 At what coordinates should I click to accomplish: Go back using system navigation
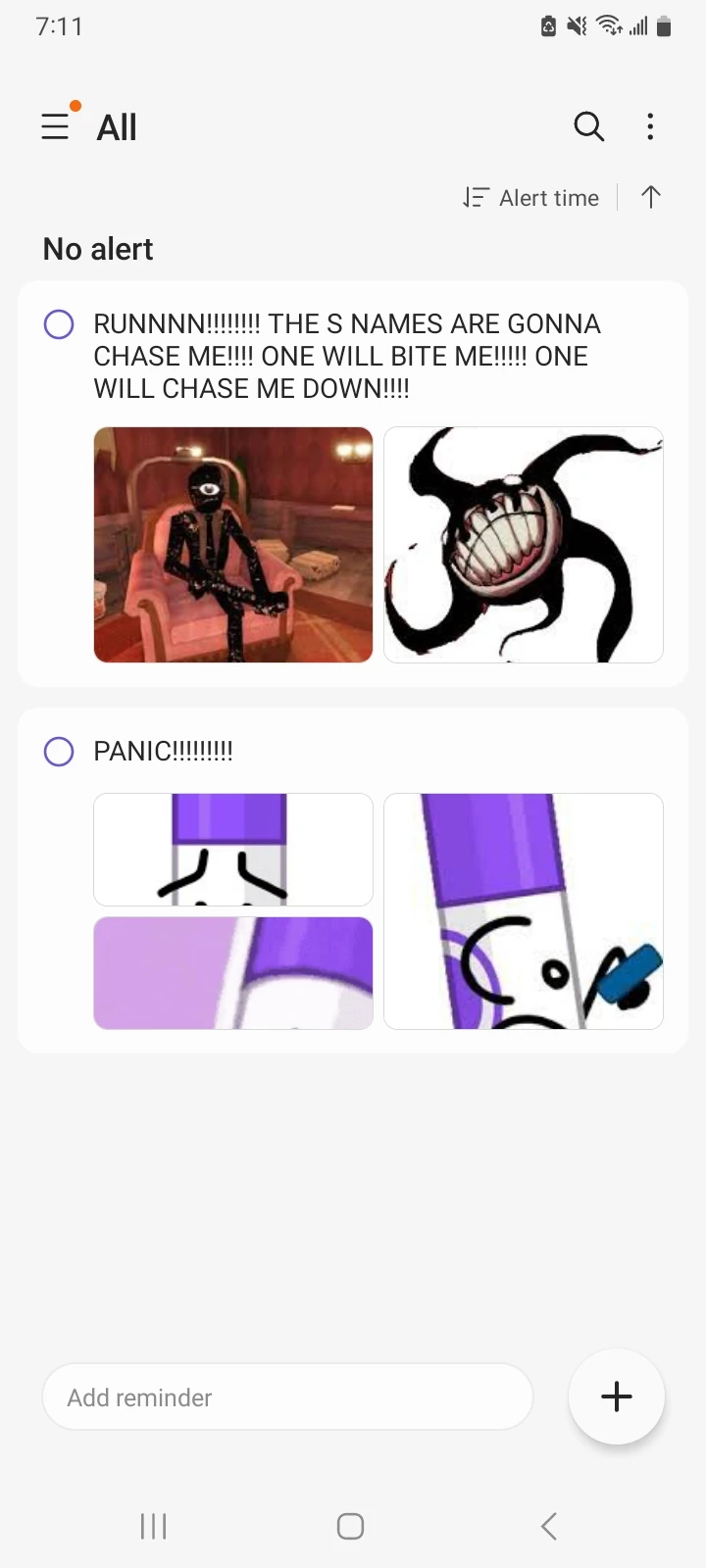(x=549, y=1526)
